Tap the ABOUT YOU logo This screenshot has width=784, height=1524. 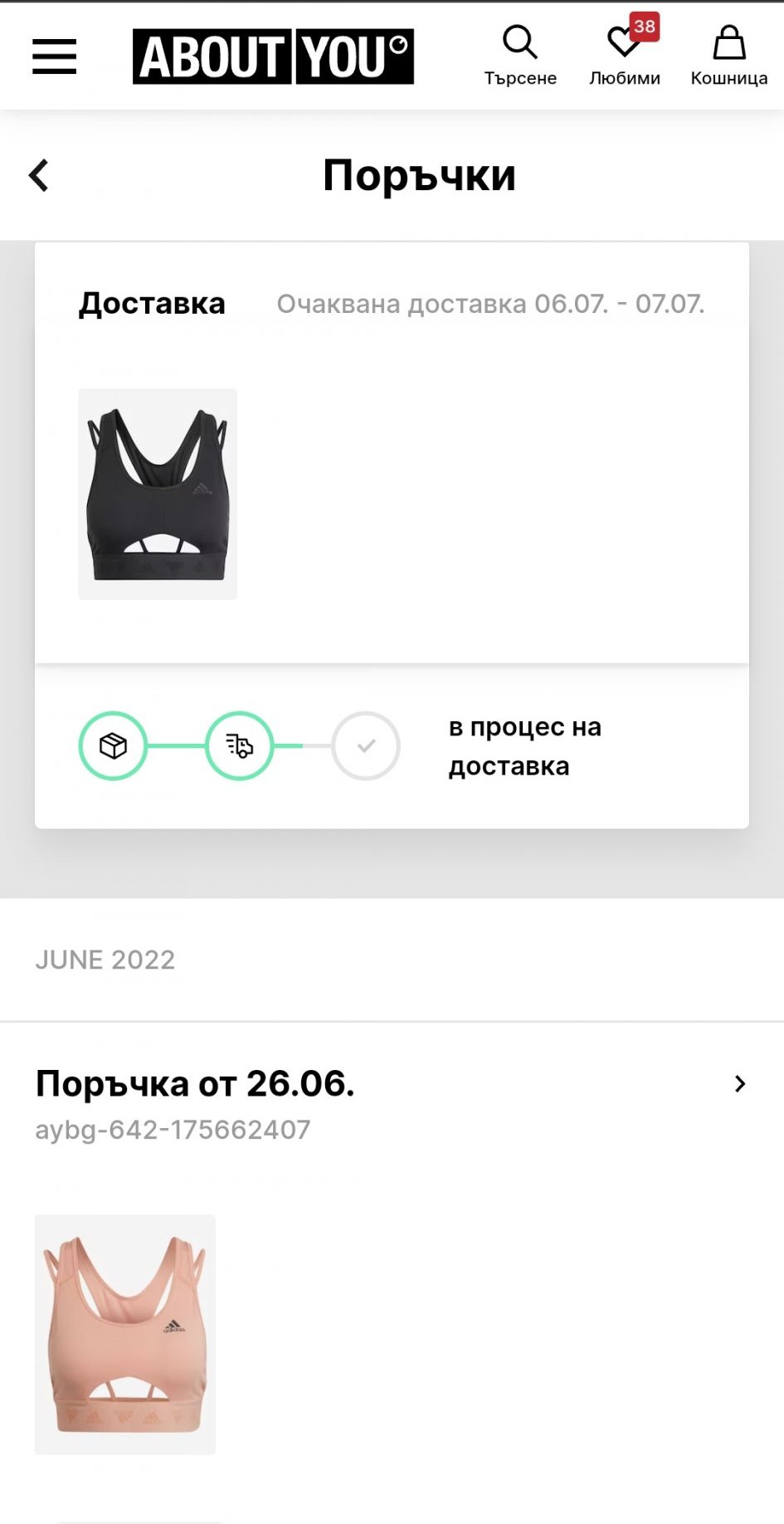[x=273, y=56]
